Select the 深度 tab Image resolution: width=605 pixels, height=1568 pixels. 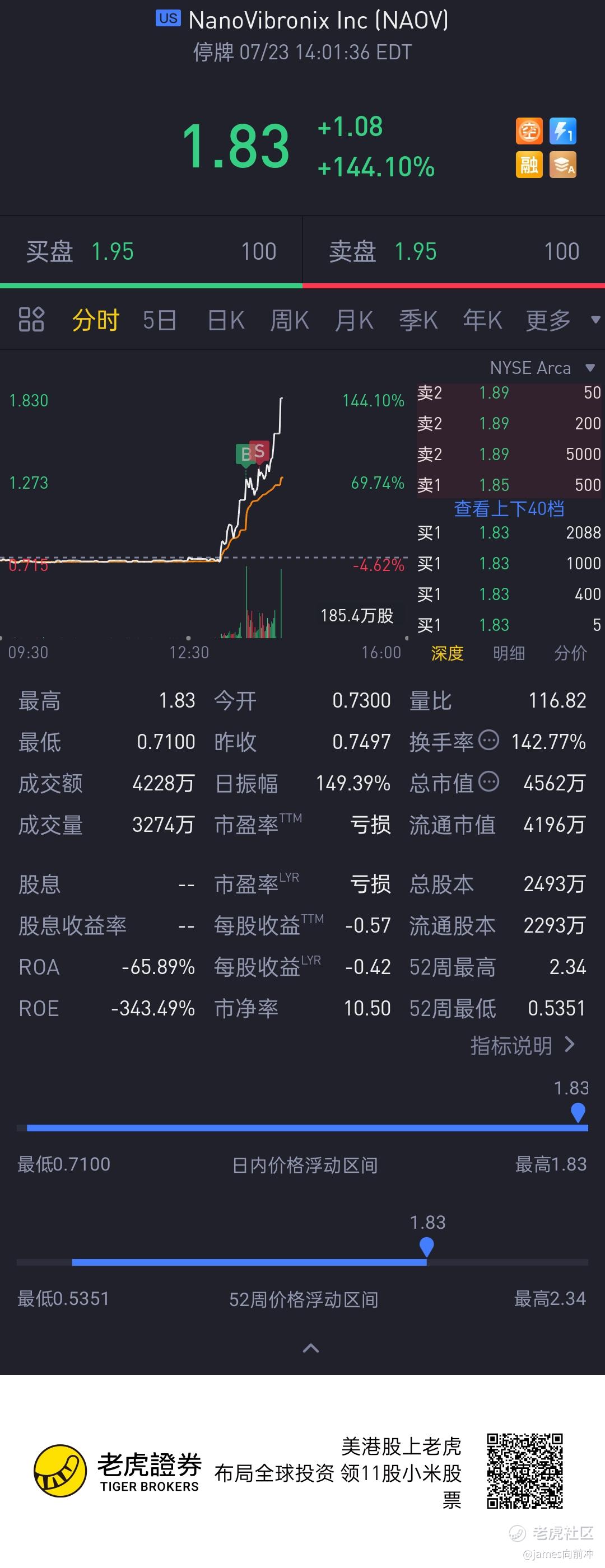447,653
